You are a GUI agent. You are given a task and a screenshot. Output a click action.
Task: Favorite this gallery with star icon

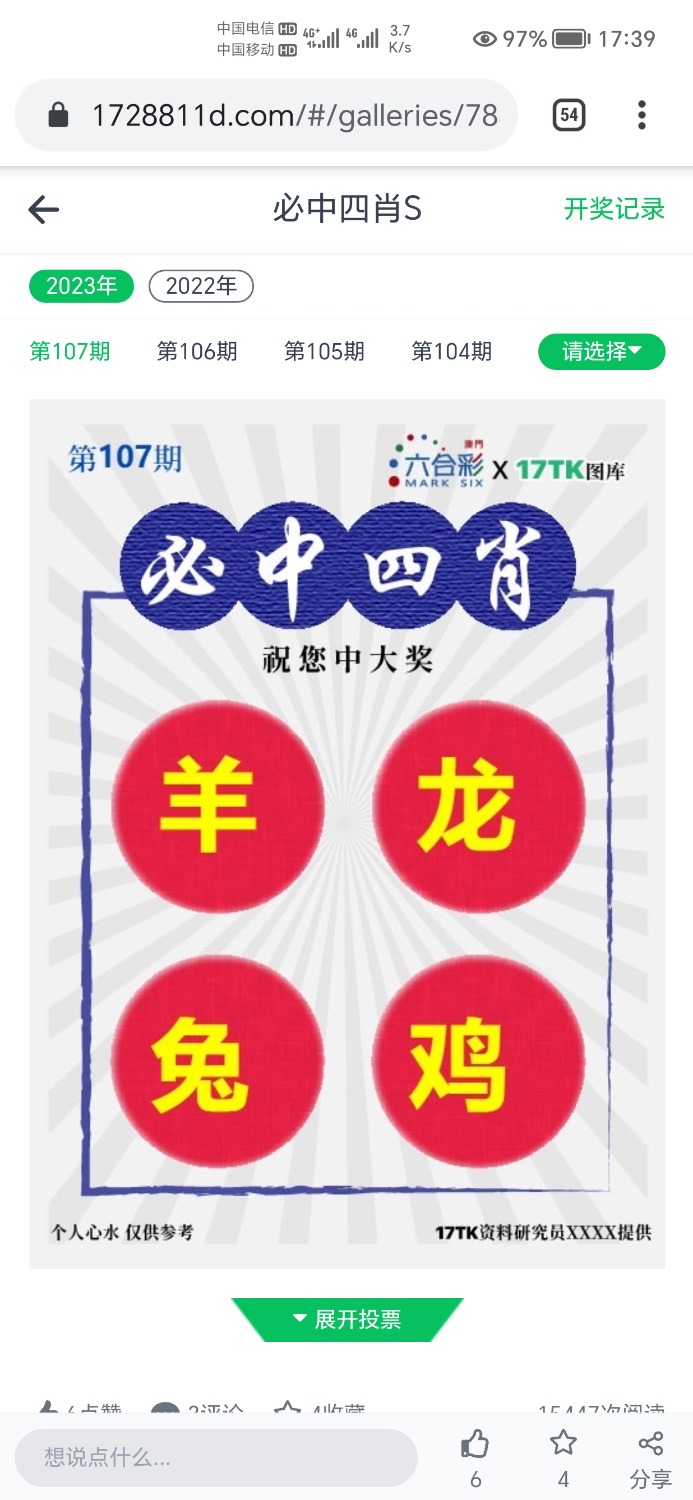(563, 1444)
